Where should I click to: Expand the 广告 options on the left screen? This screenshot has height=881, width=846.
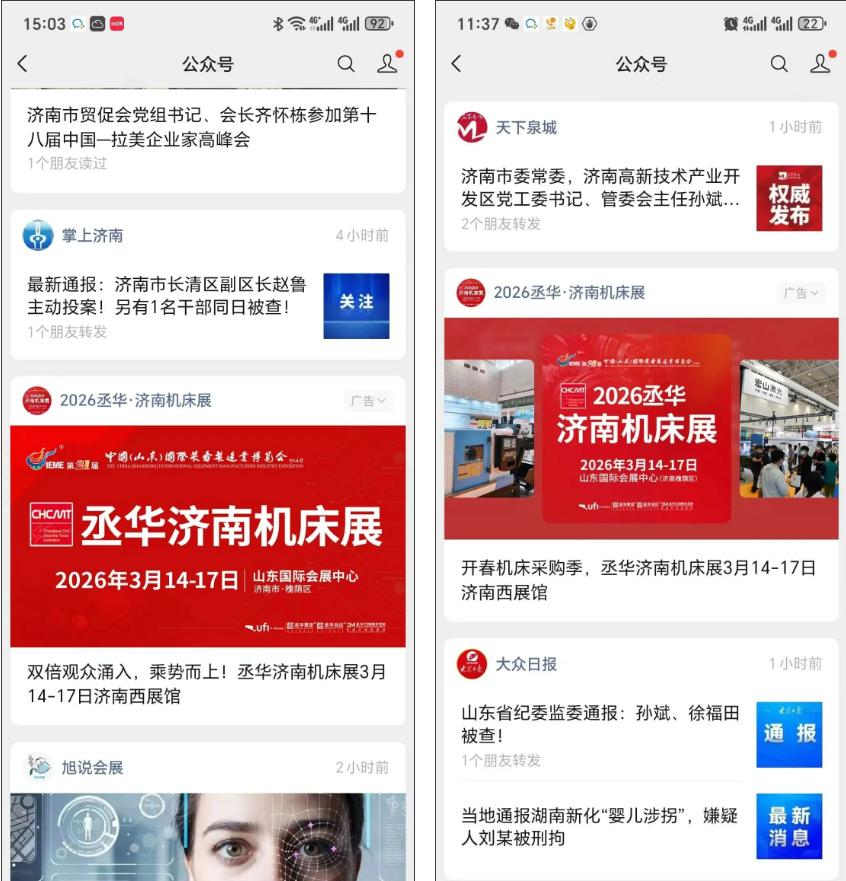(369, 400)
